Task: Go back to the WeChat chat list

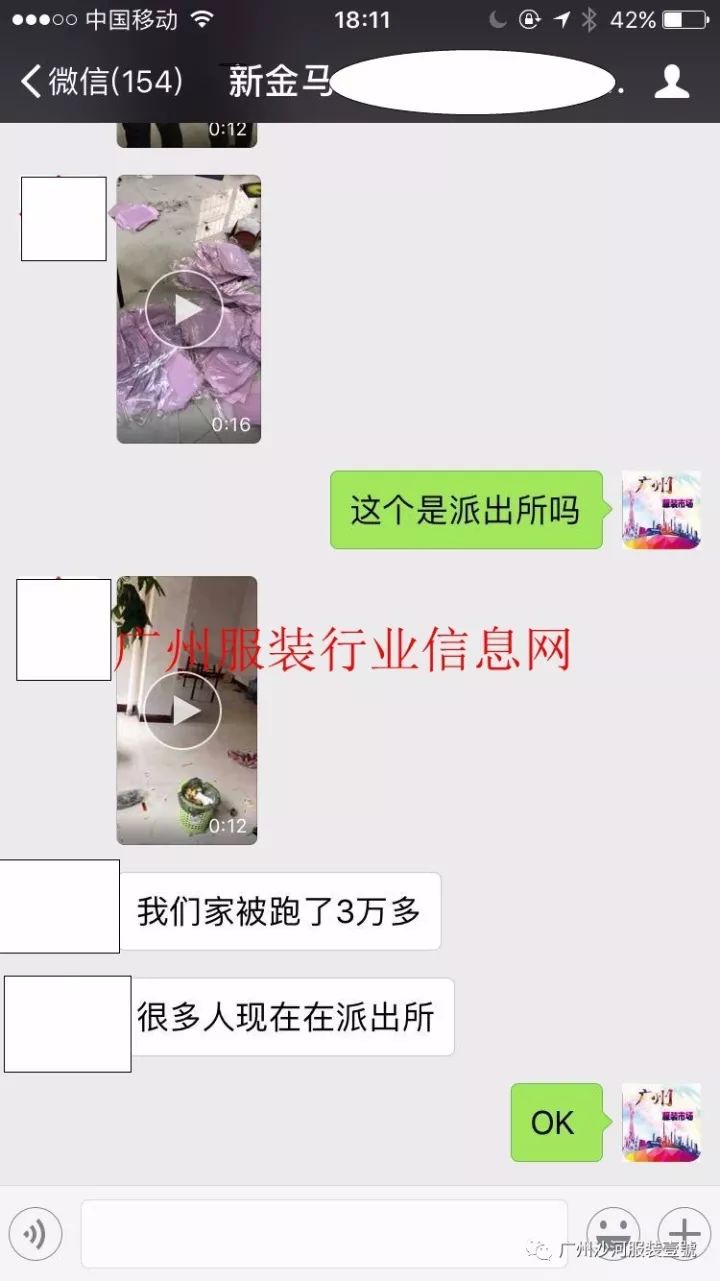Action: point(100,82)
